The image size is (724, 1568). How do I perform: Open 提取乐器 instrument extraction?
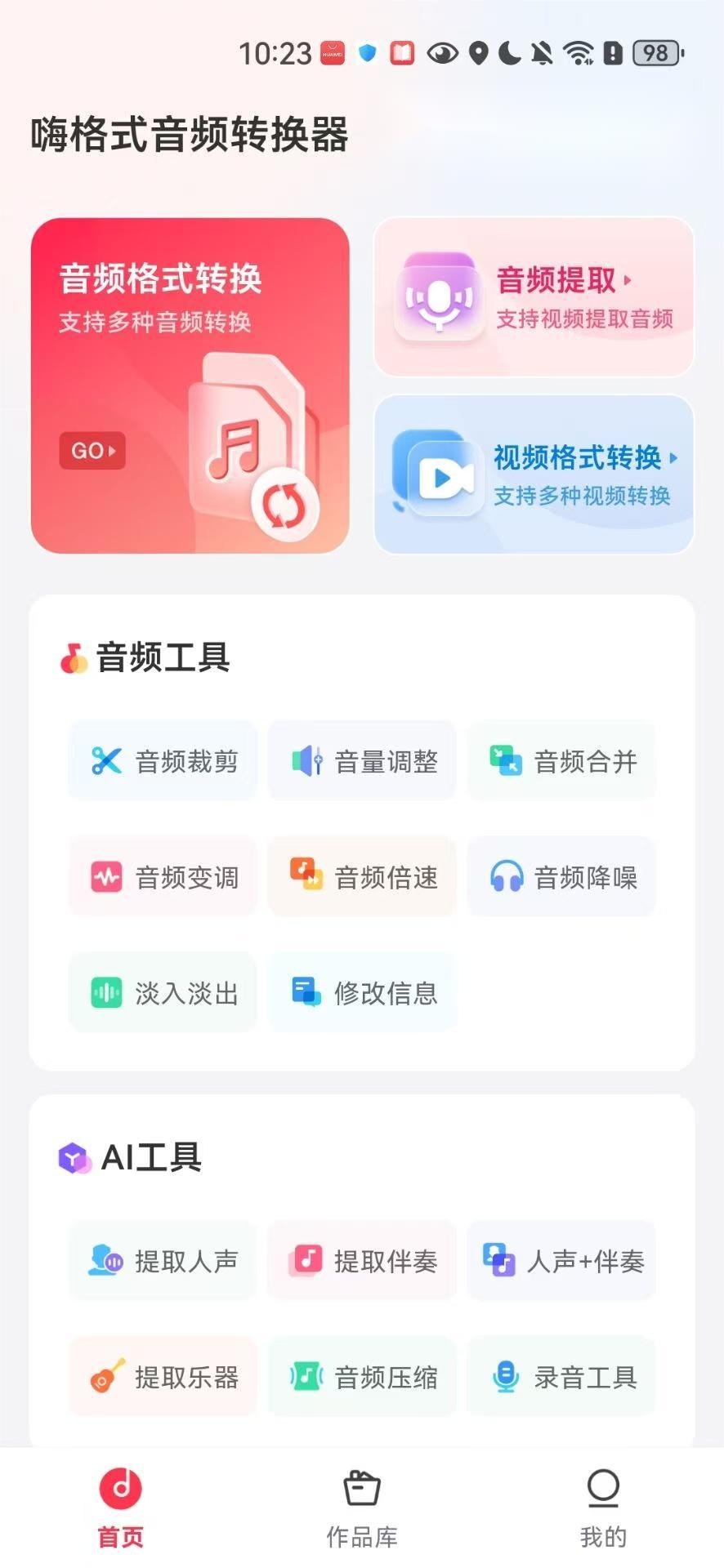coord(163,1377)
